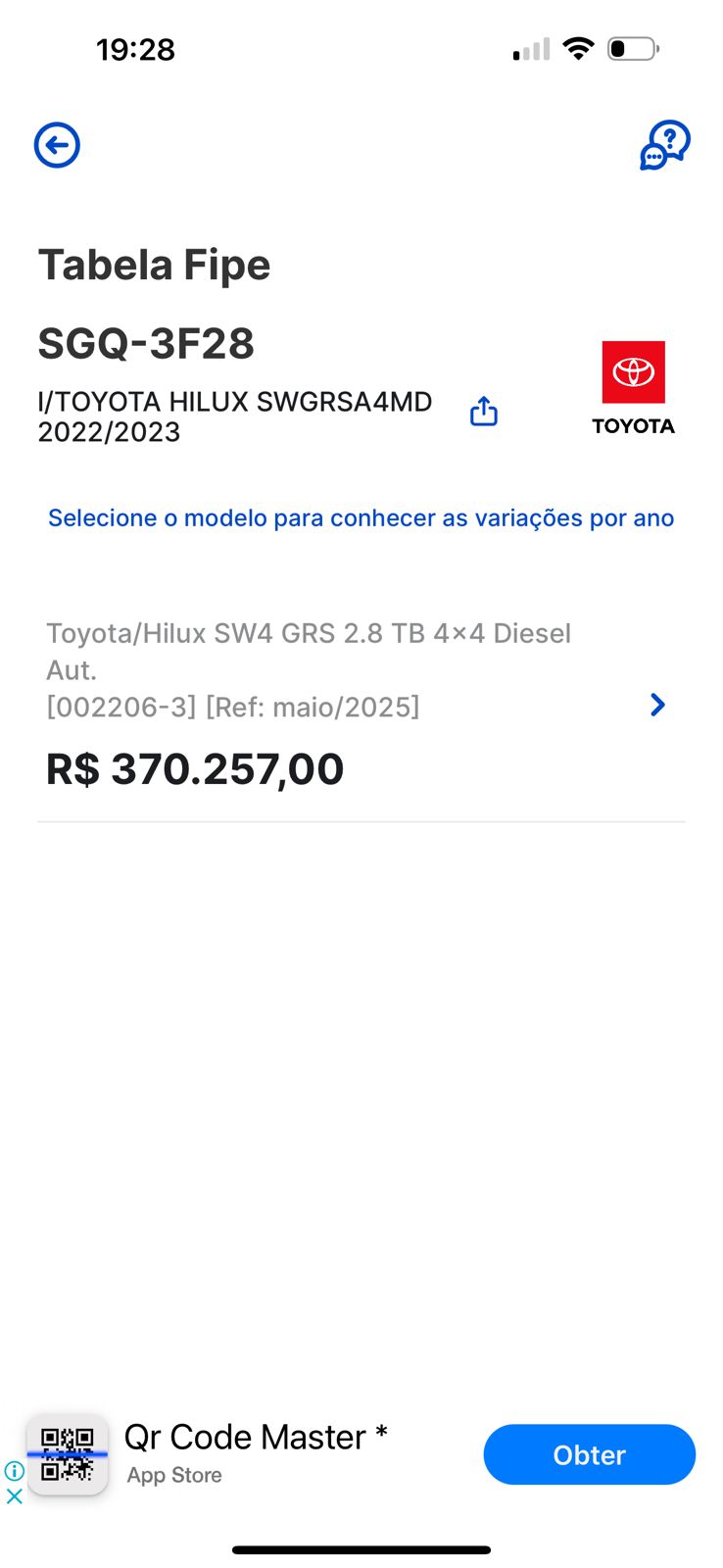Tap the Wi-Fi icon in the status bar

click(x=578, y=48)
